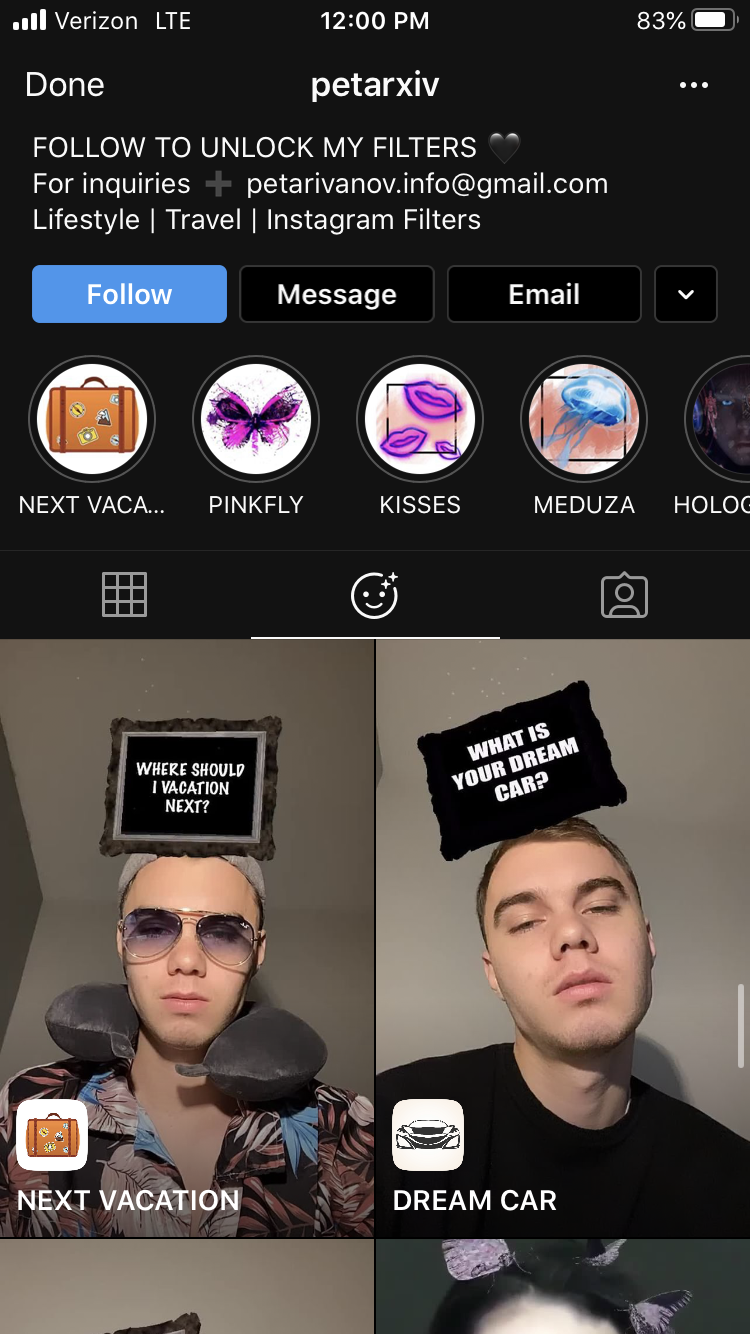Expand suggested accounts with the chevron button
The height and width of the screenshot is (1334, 750).
point(686,294)
